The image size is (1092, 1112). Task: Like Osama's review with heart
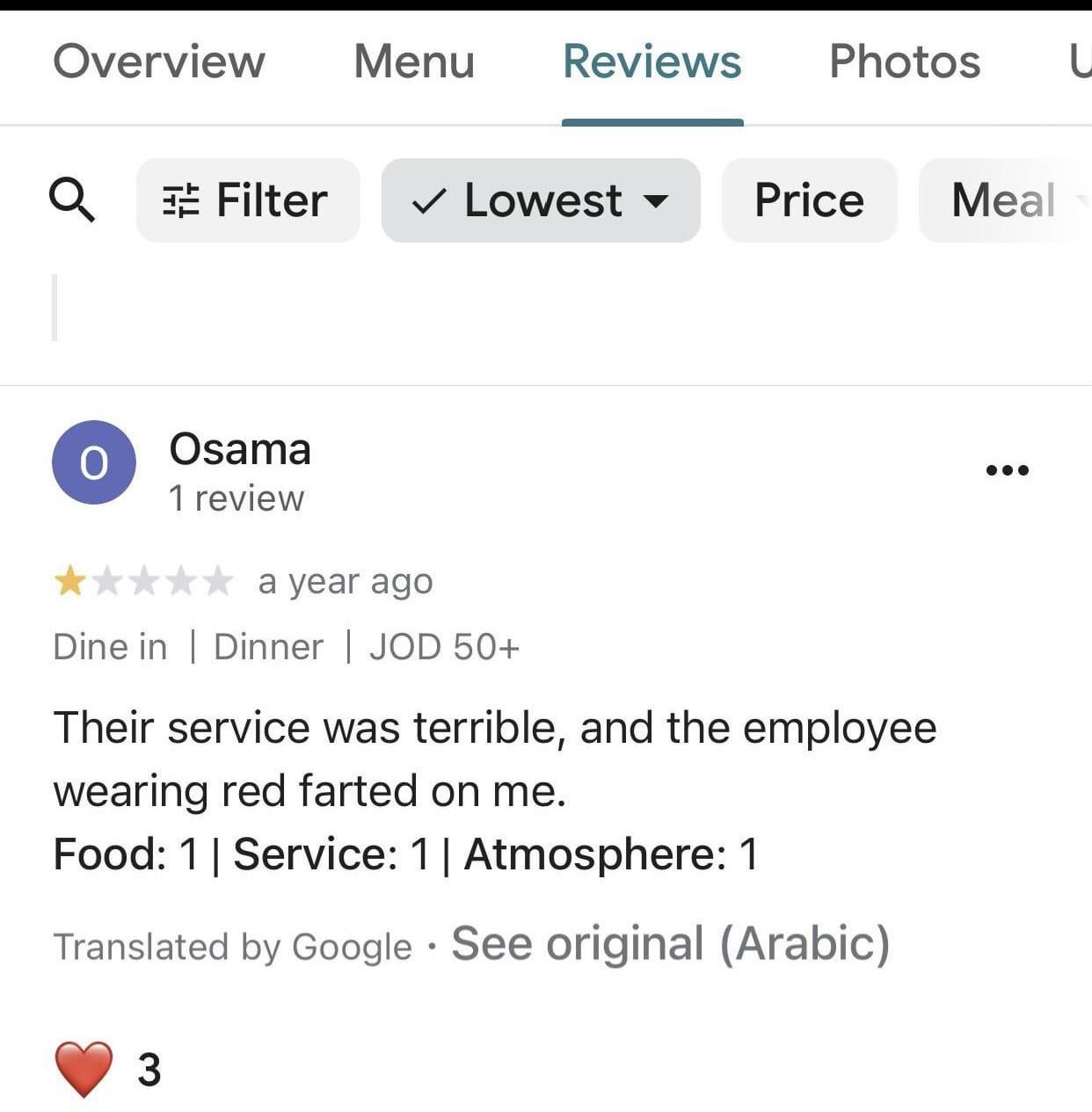[x=84, y=1069]
